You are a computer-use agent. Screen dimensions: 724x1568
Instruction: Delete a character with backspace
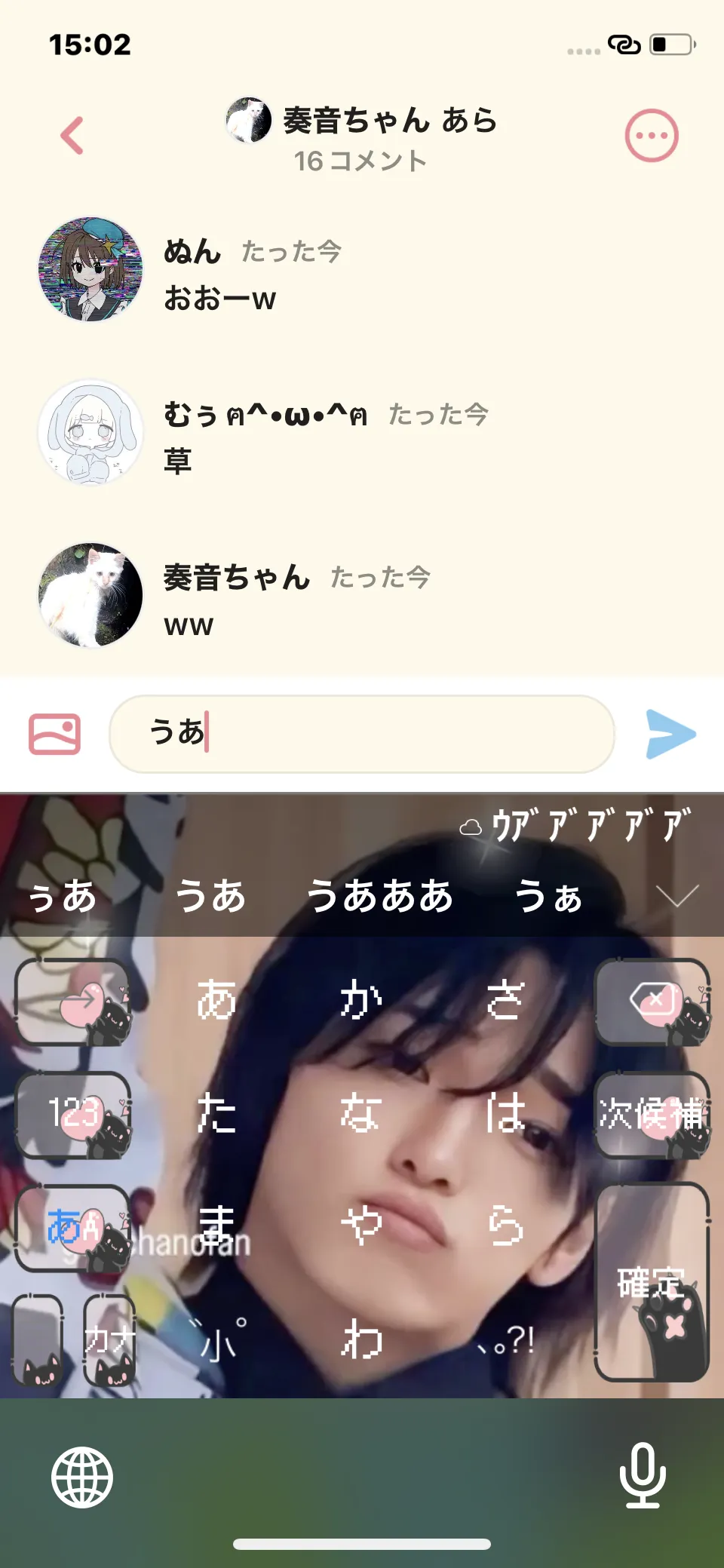tap(653, 1002)
